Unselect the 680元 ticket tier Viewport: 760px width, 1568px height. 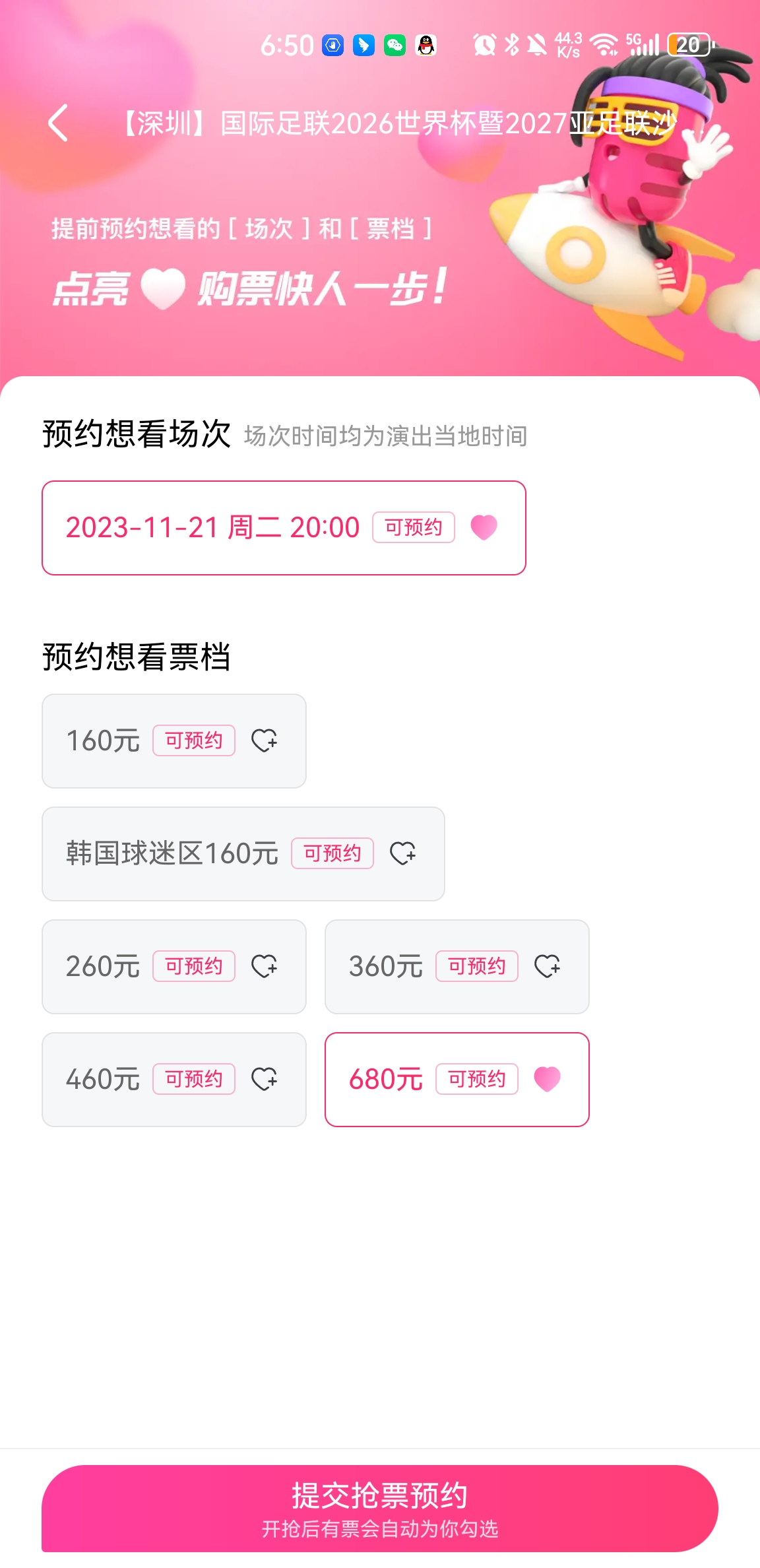(x=457, y=1080)
